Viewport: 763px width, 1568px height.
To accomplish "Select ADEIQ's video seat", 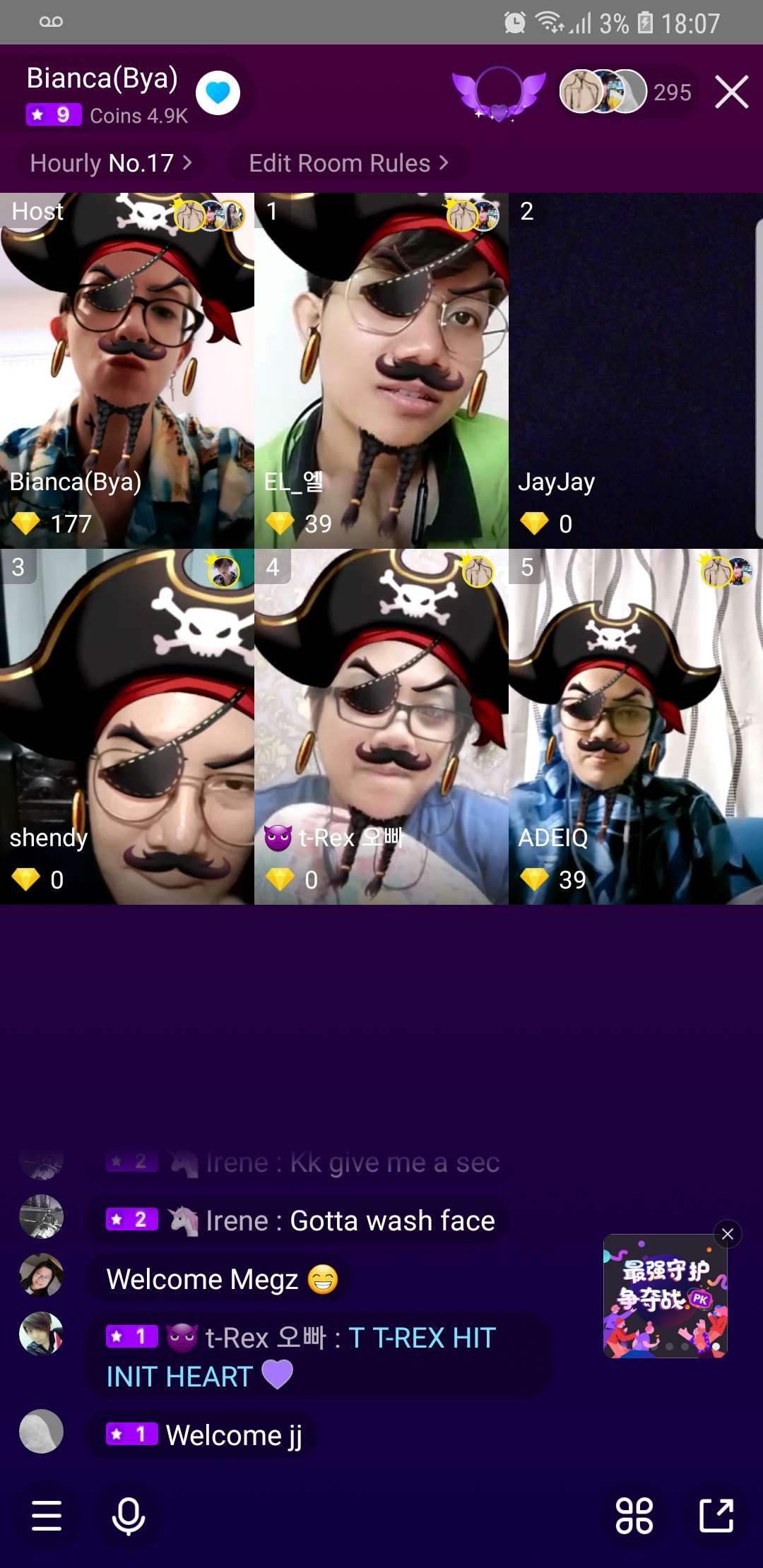I will pos(634,726).
